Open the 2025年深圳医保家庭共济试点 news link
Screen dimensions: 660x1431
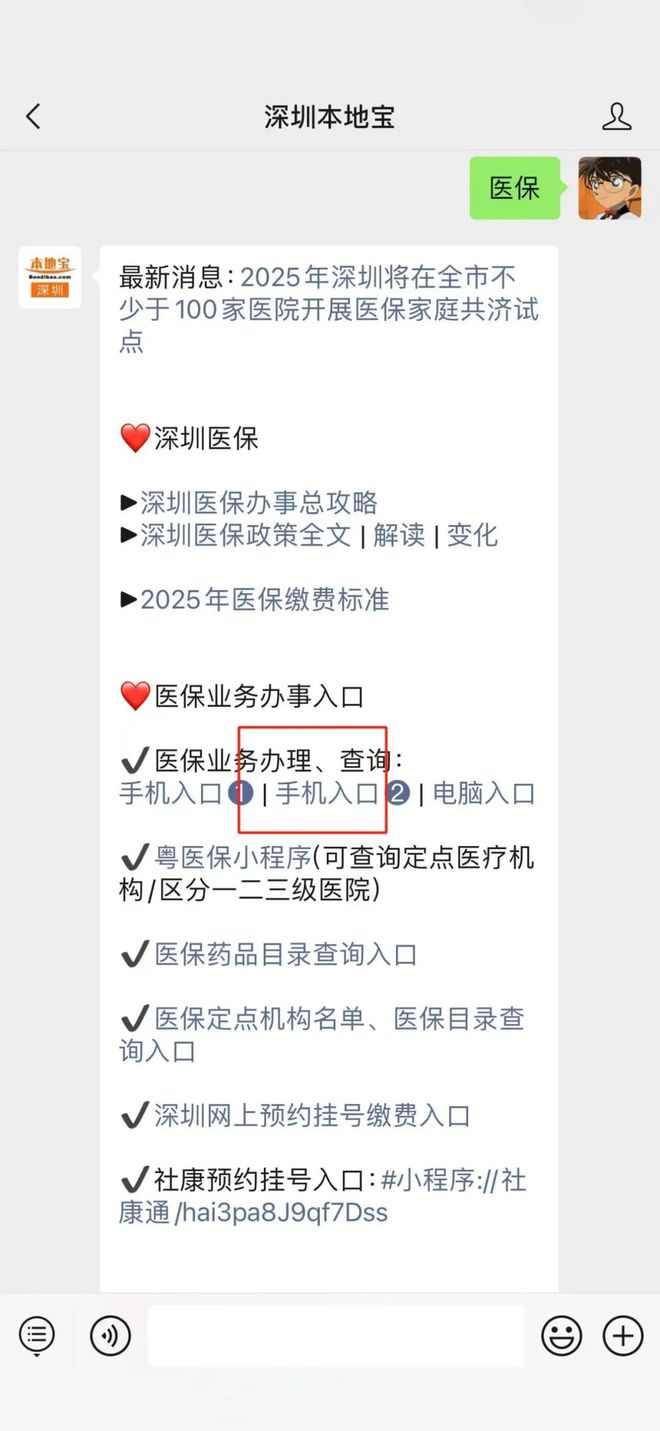click(x=330, y=309)
